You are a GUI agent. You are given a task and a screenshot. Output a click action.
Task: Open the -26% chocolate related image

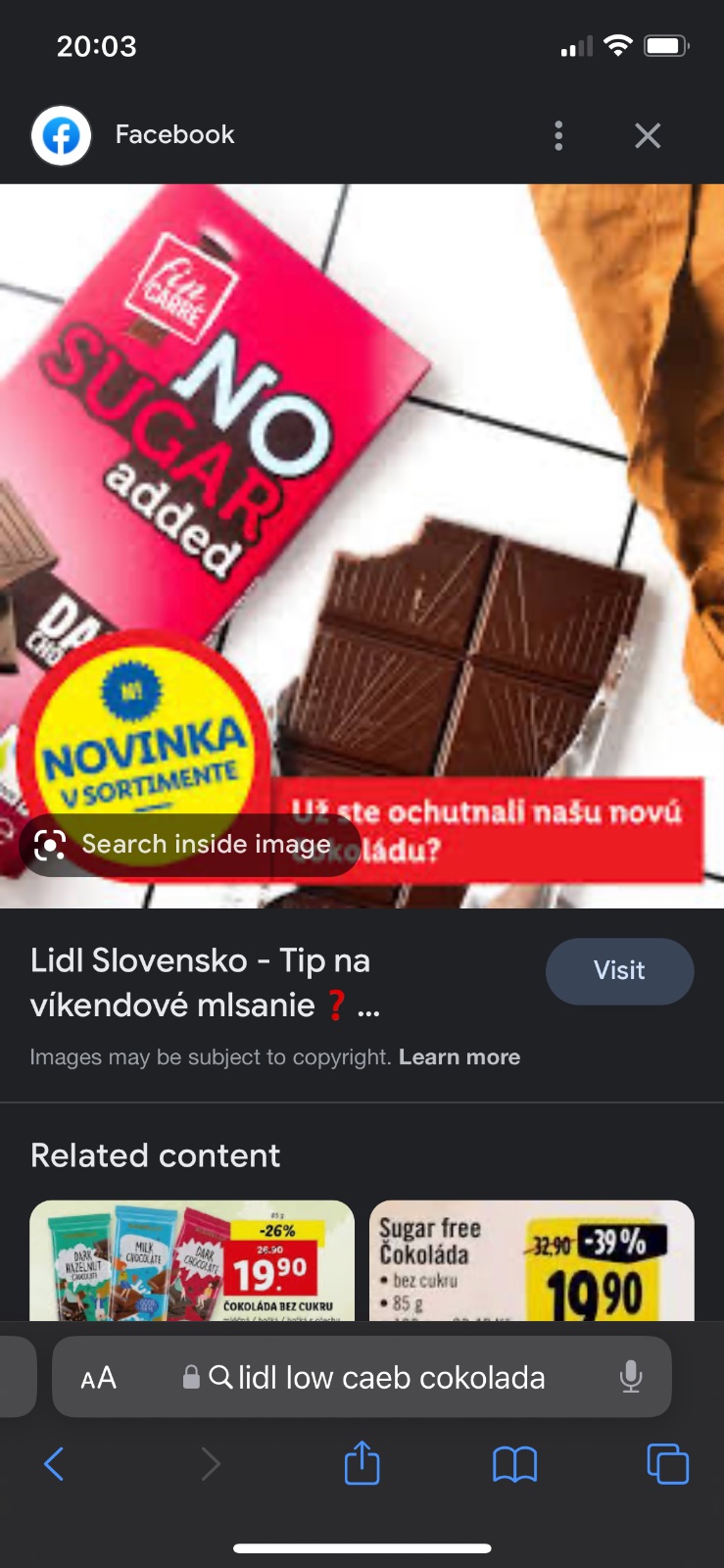click(x=192, y=1260)
